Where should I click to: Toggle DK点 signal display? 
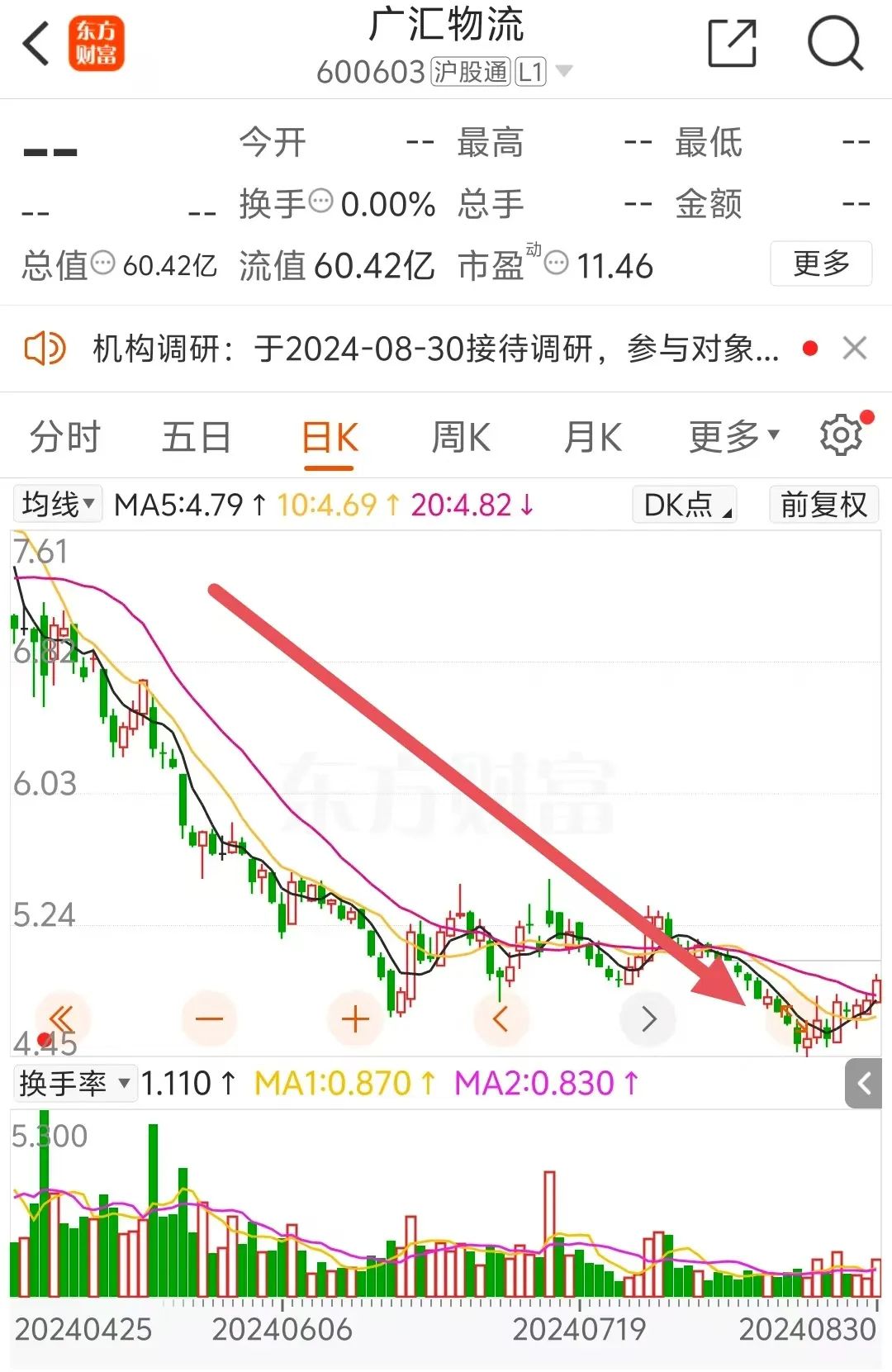(683, 504)
